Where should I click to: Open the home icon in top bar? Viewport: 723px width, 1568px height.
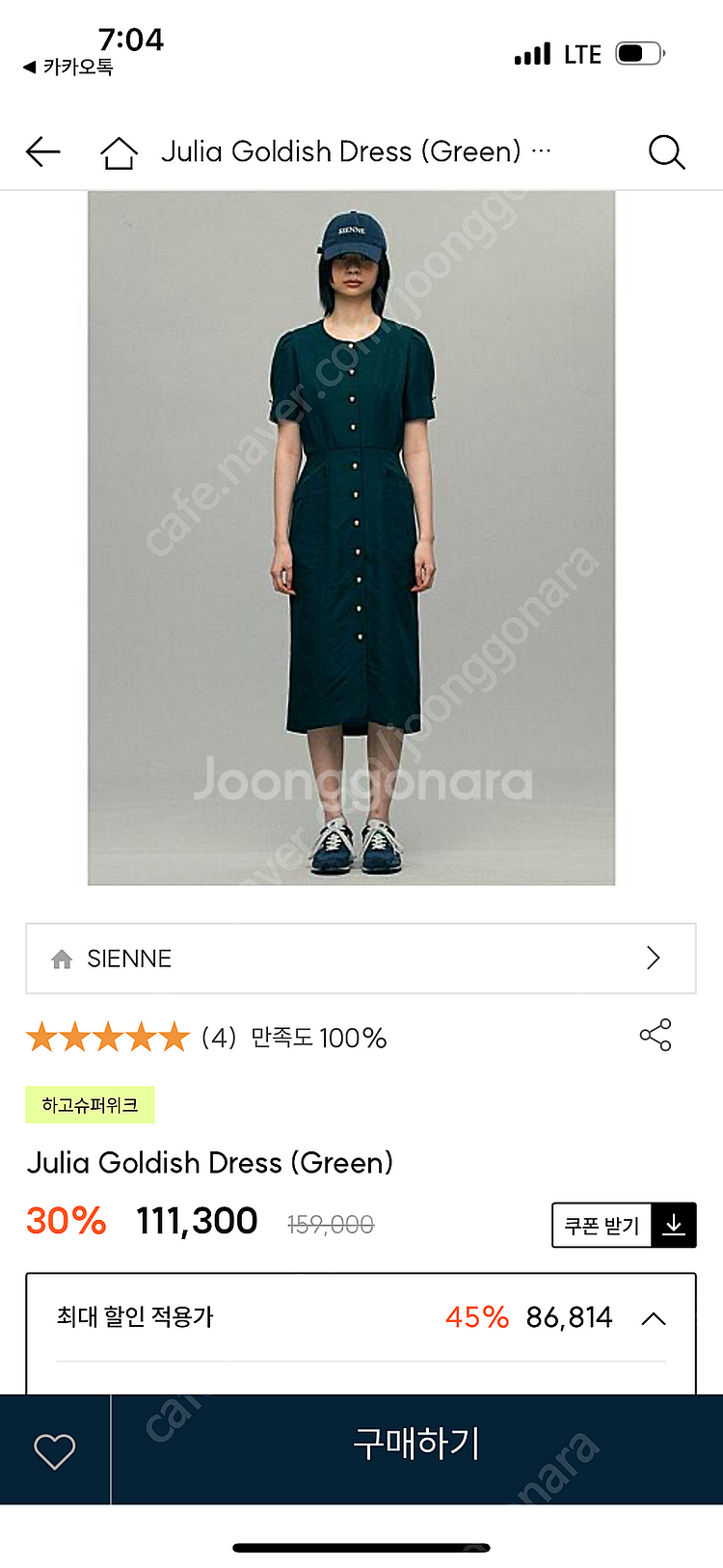tap(119, 152)
